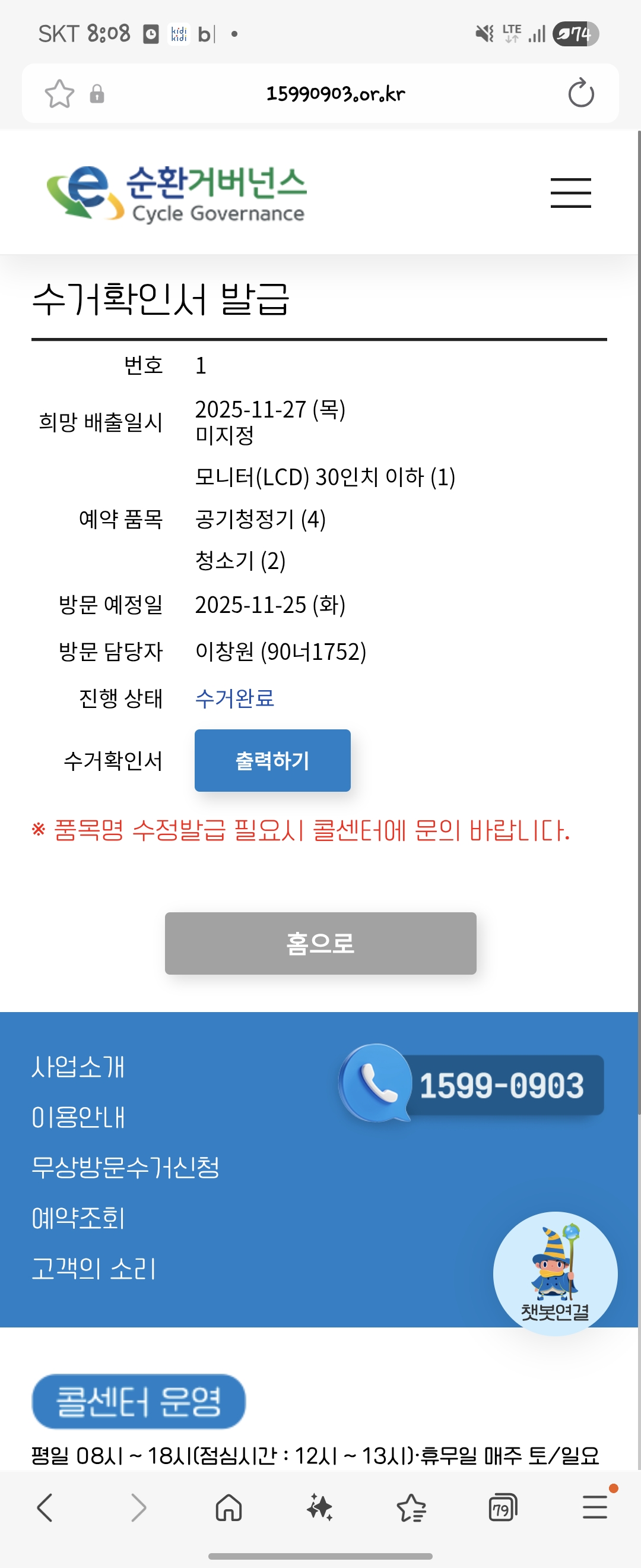This screenshot has width=641, height=1568.
Task: Reload the page with the refresh icon
Action: tap(580, 93)
